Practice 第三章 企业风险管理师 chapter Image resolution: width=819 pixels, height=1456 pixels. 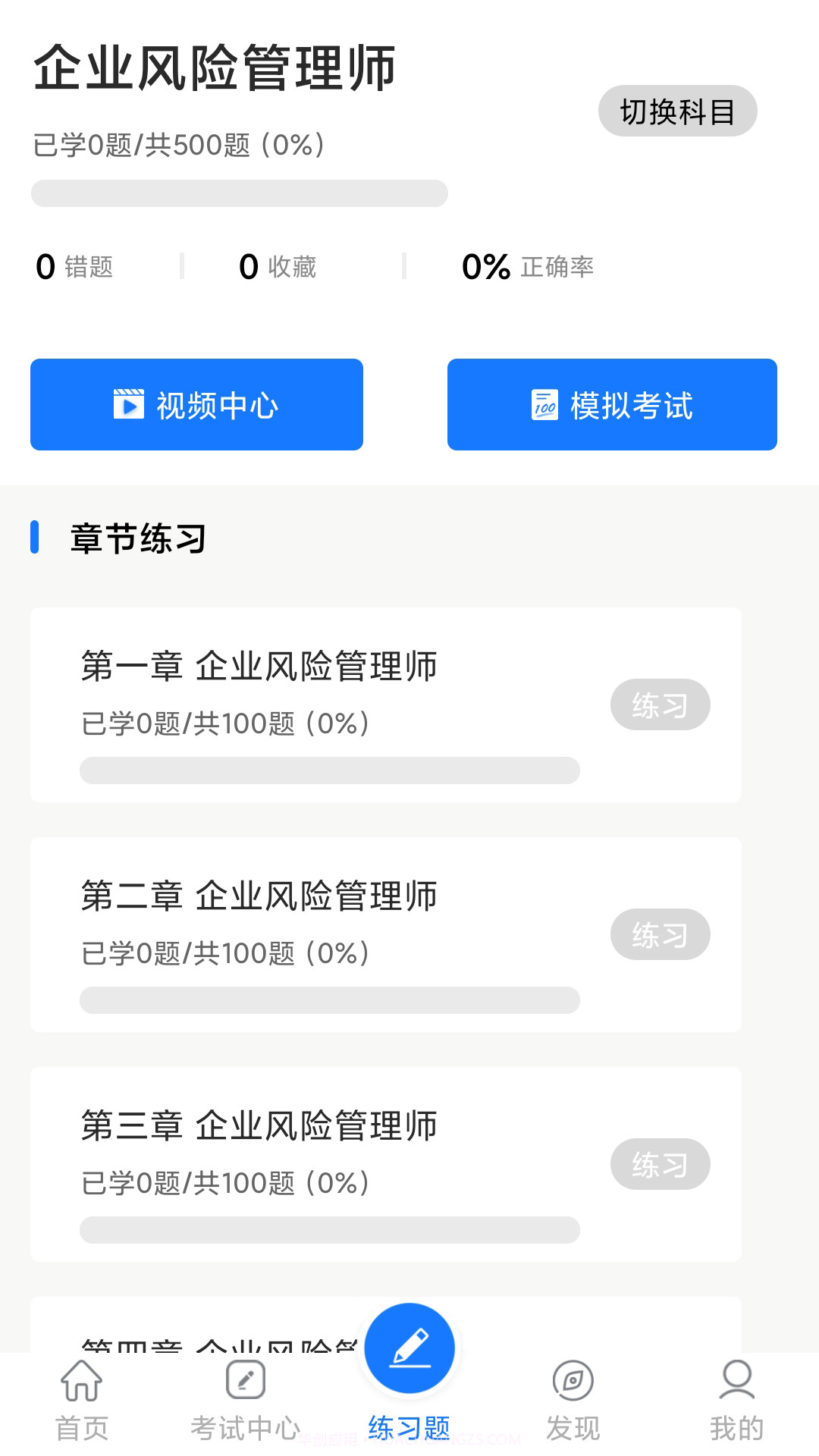660,1164
